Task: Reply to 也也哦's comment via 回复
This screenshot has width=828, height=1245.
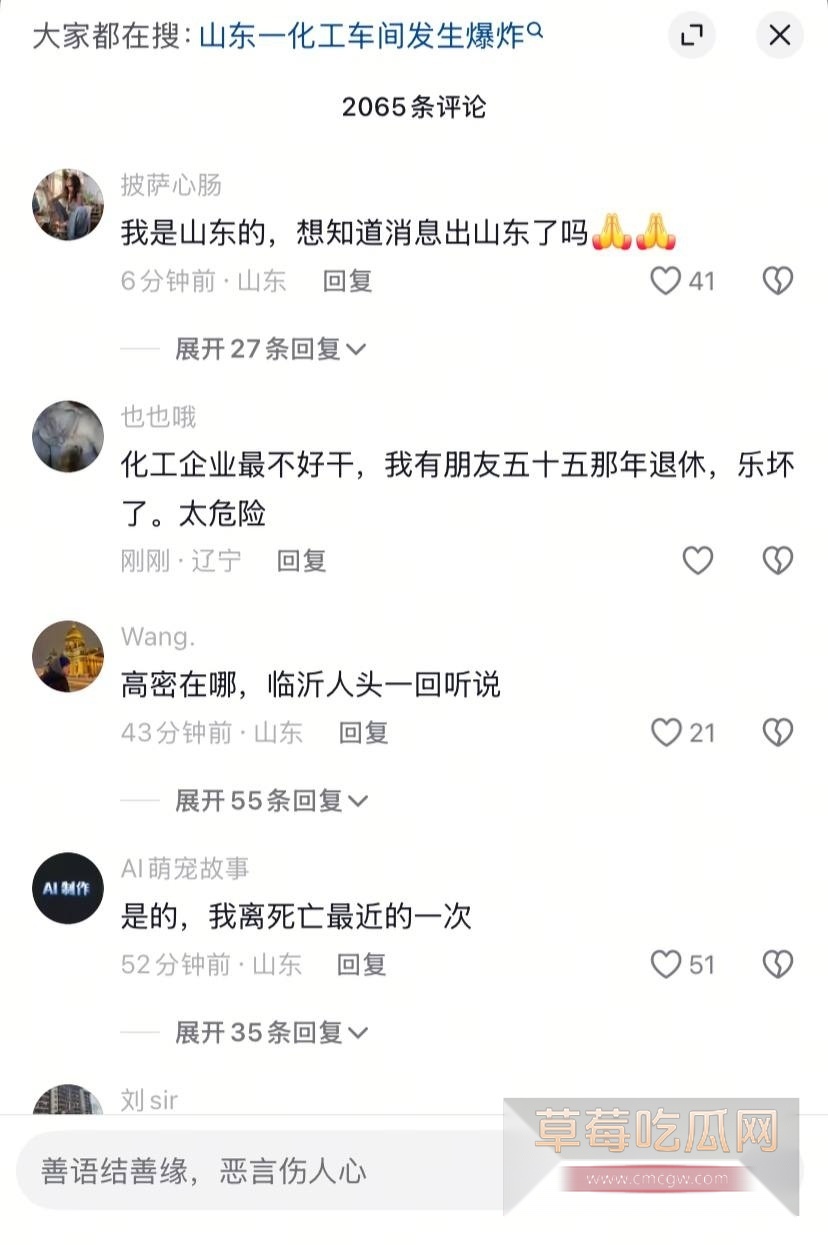Action: pos(301,561)
